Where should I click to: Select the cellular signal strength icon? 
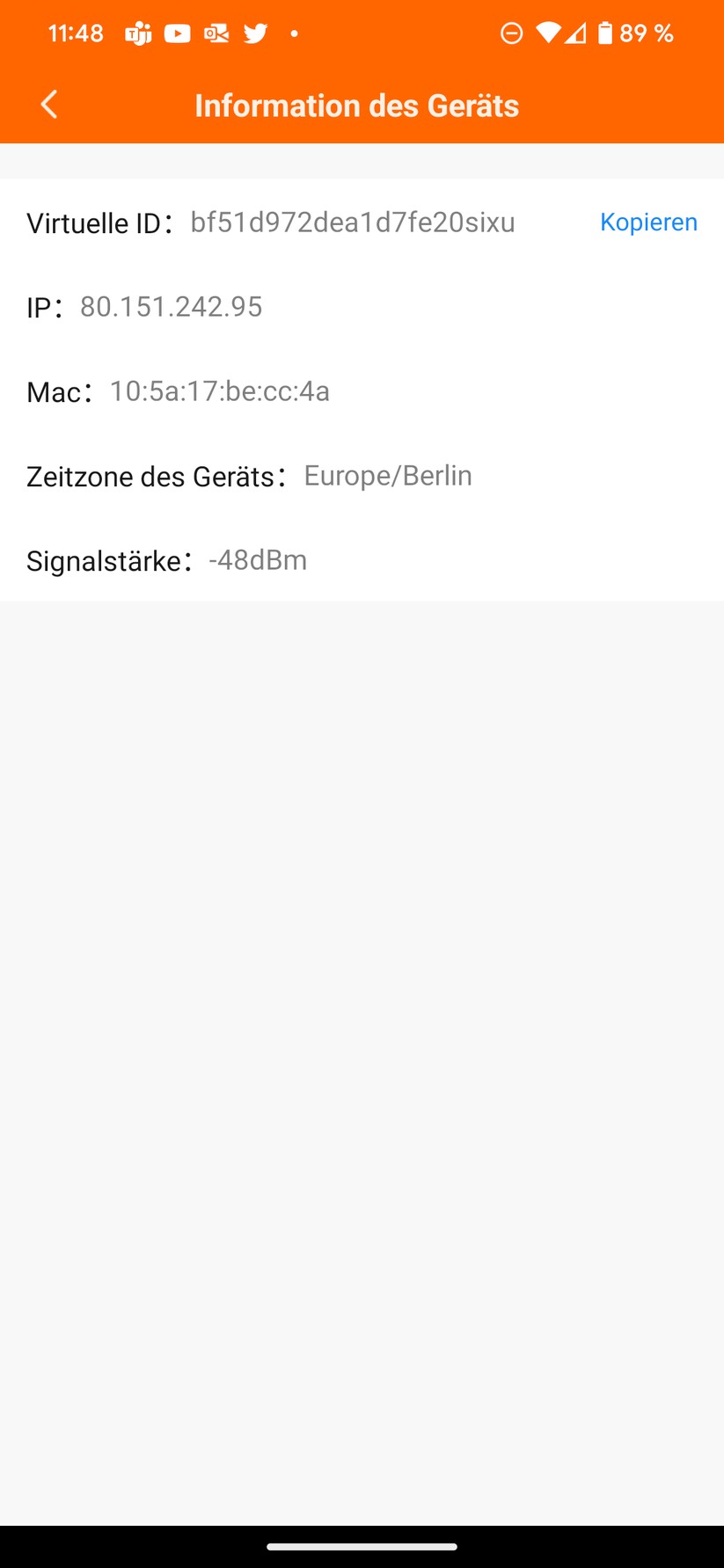[575, 33]
